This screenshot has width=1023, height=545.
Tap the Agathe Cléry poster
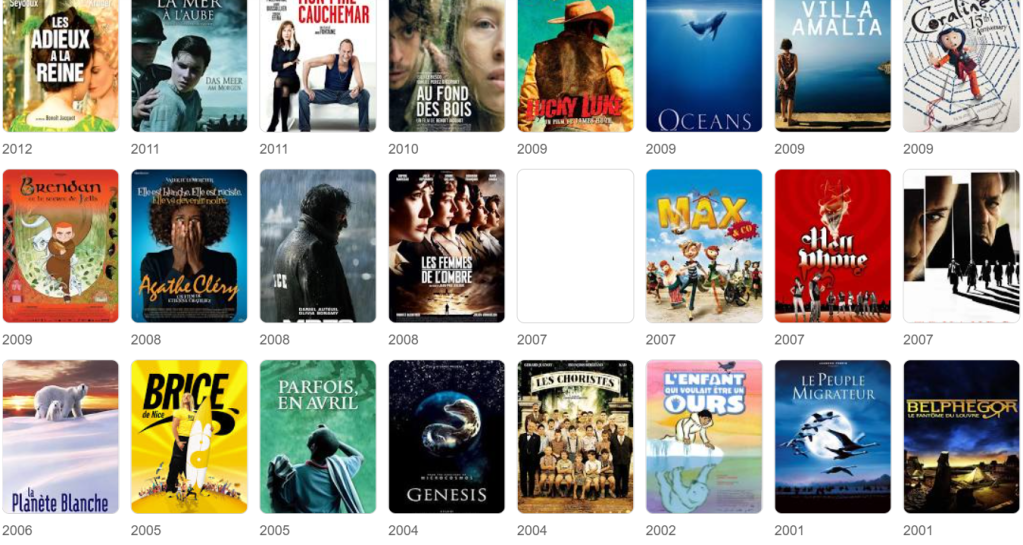point(189,246)
